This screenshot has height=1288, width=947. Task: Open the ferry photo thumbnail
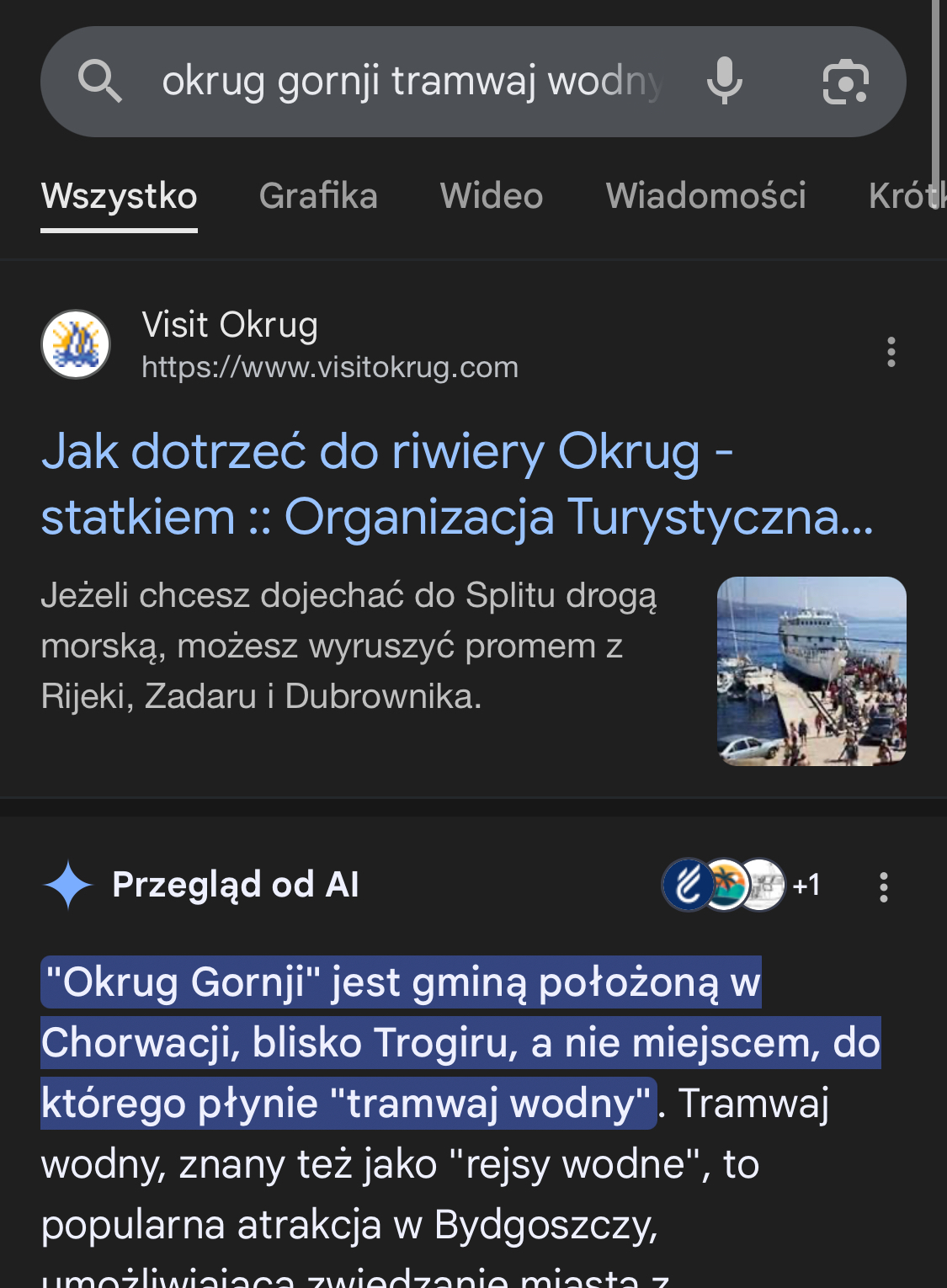click(x=811, y=671)
